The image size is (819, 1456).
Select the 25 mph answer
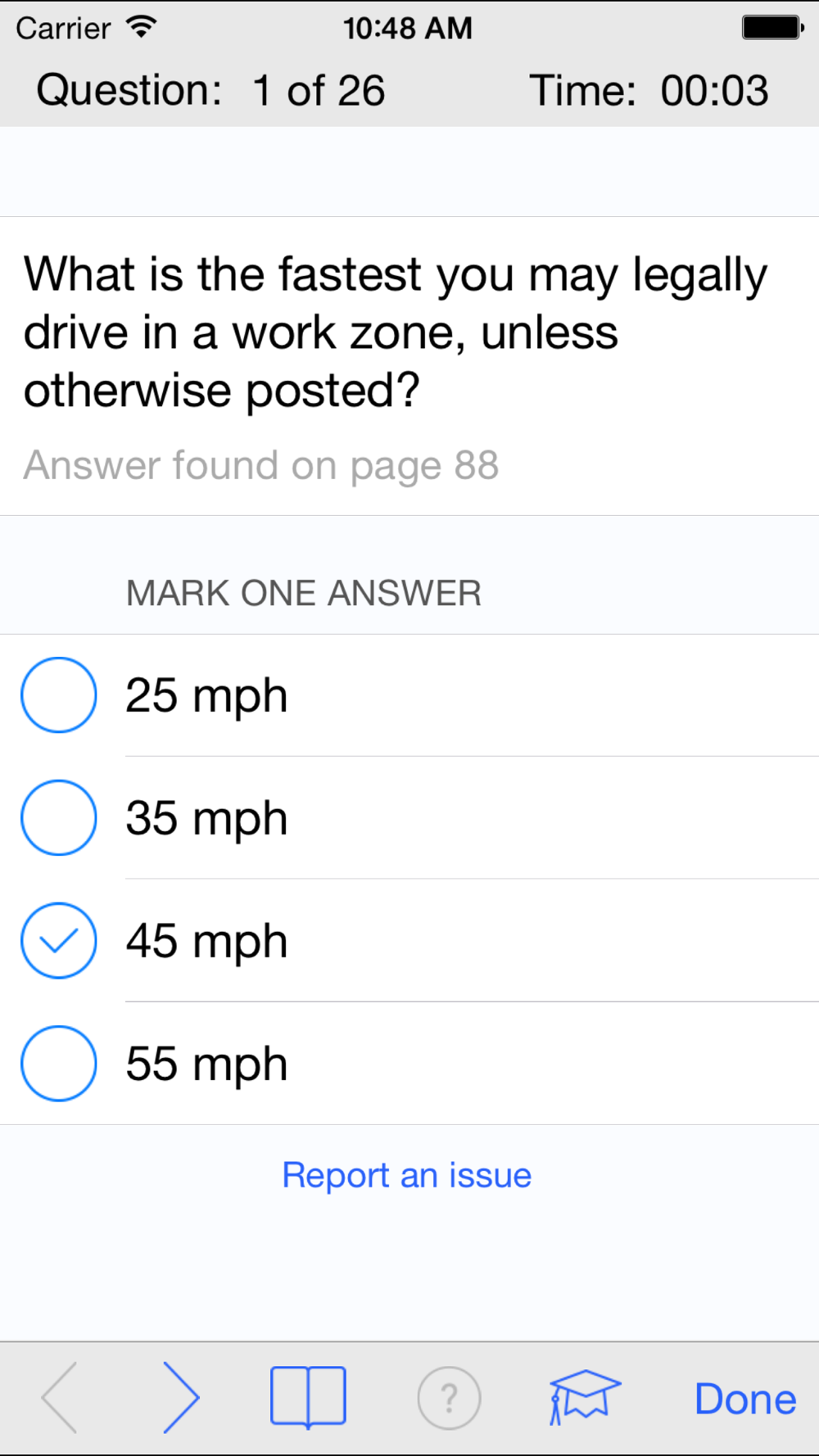pos(409,695)
